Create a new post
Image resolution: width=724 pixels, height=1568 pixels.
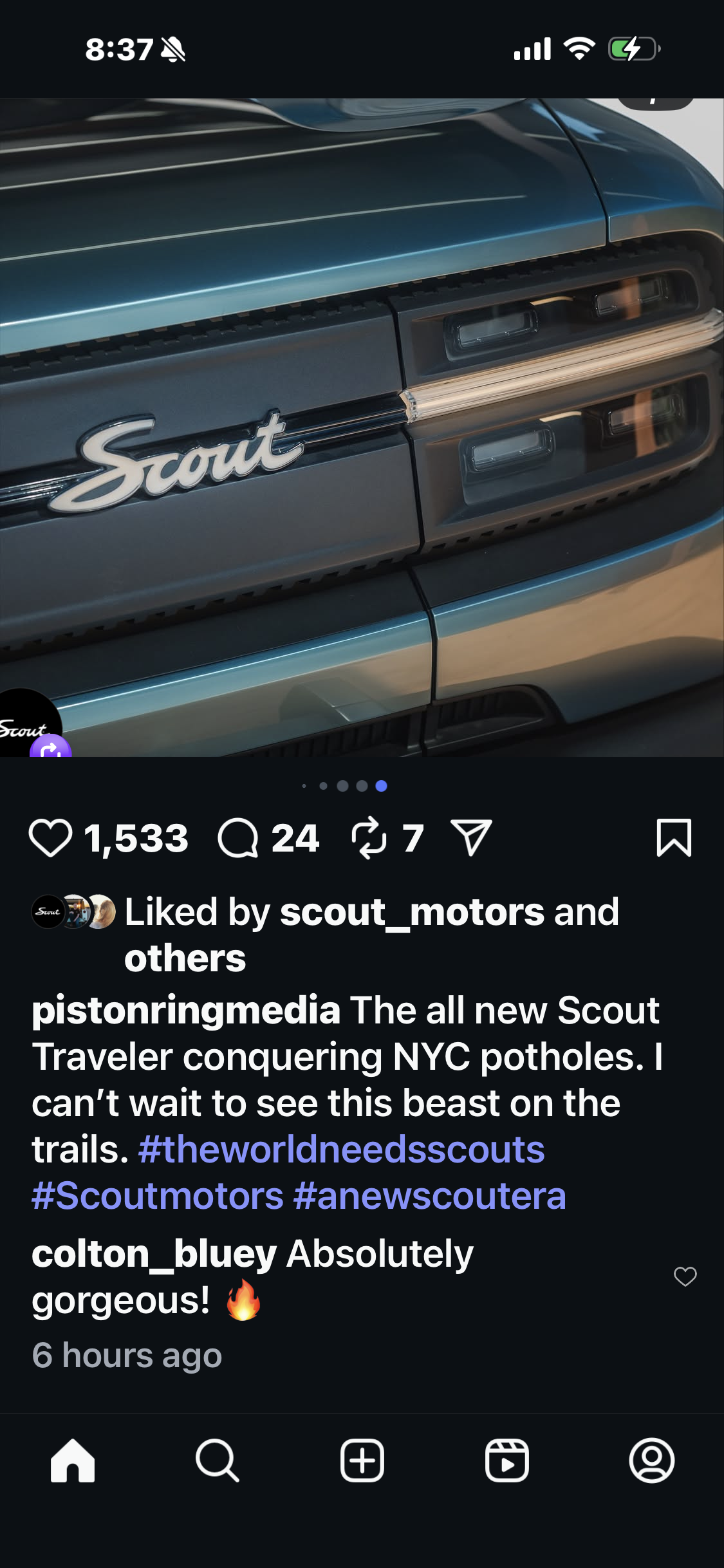[x=362, y=1461]
